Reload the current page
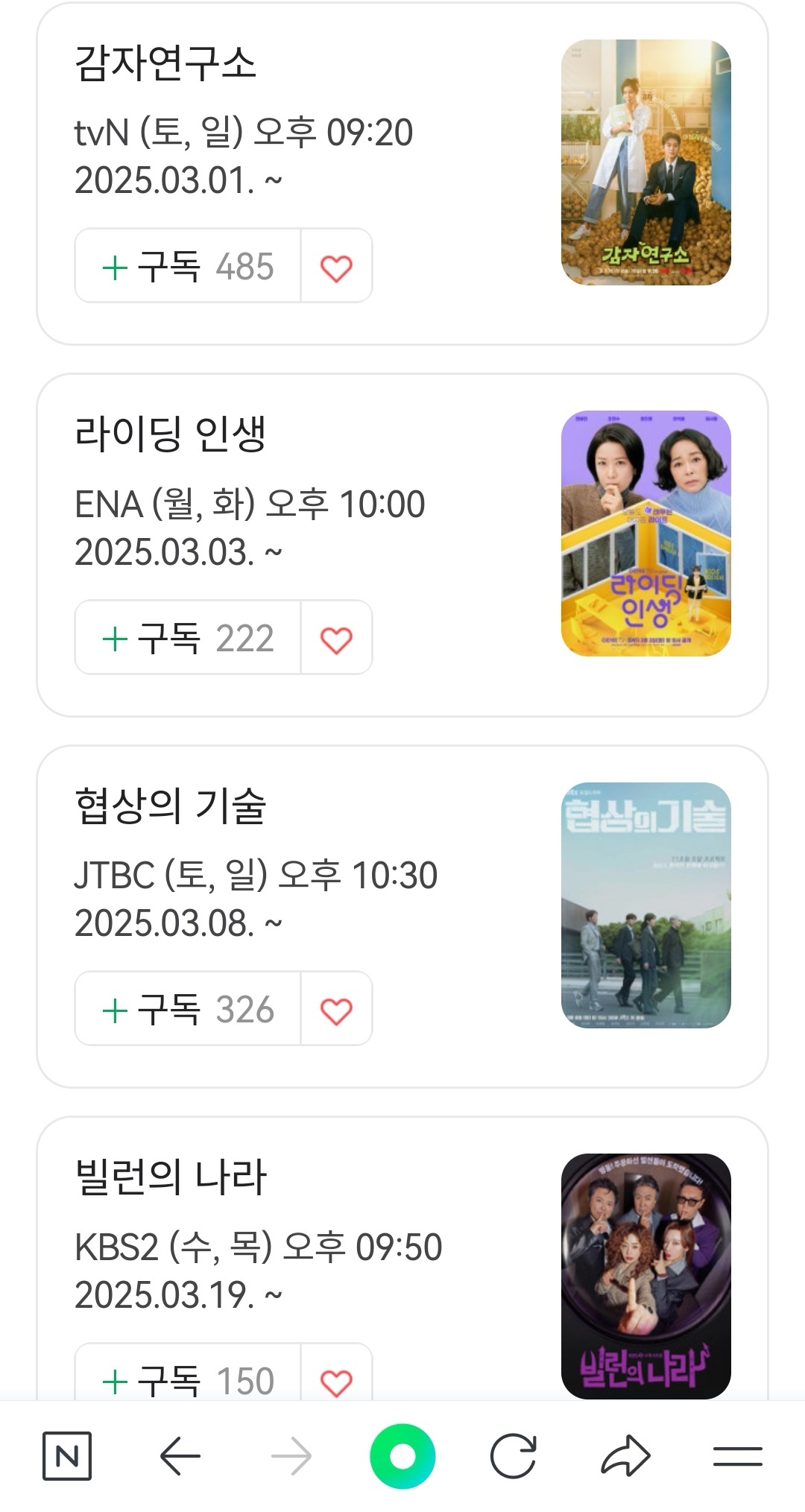This screenshot has height=1512, width=805. pos(514,1455)
